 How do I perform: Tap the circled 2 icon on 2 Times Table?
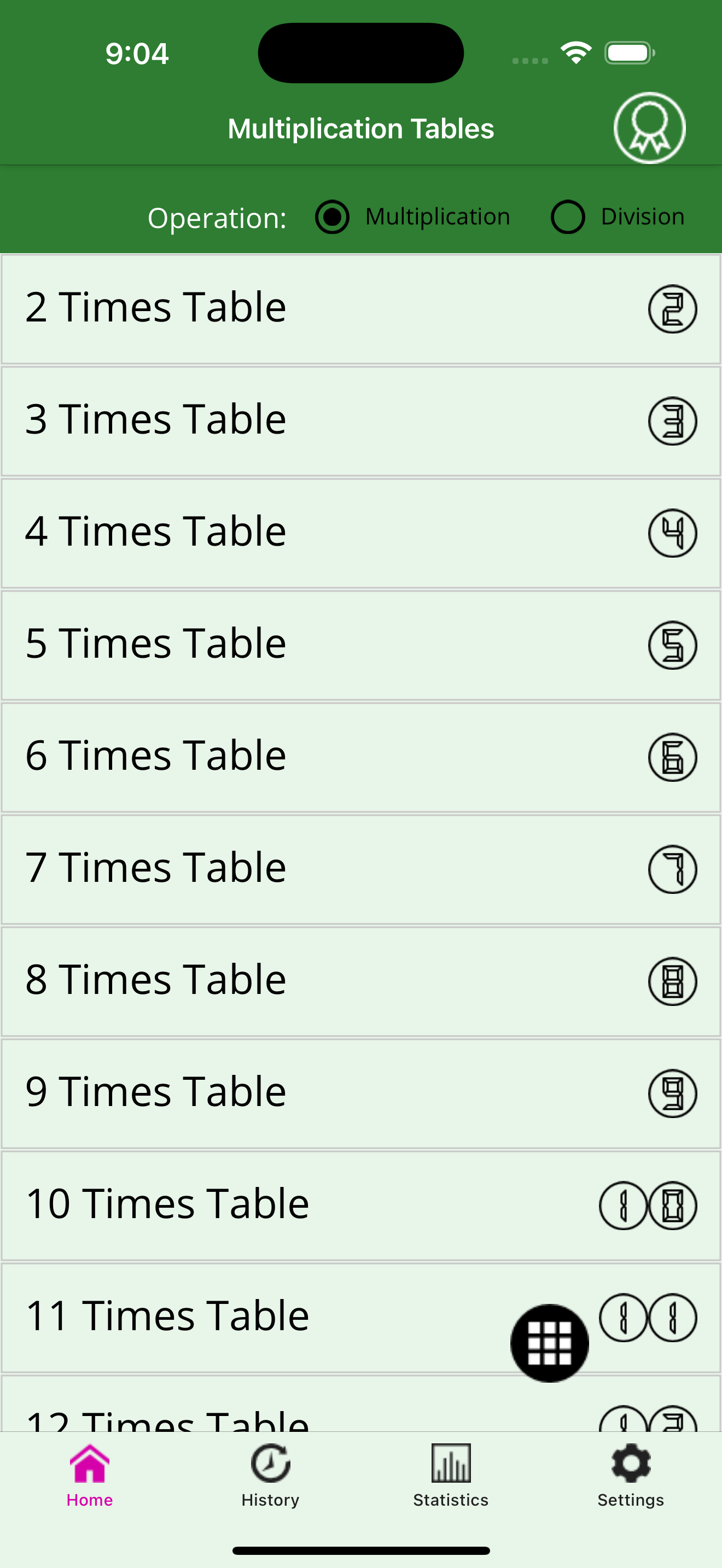click(x=672, y=308)
